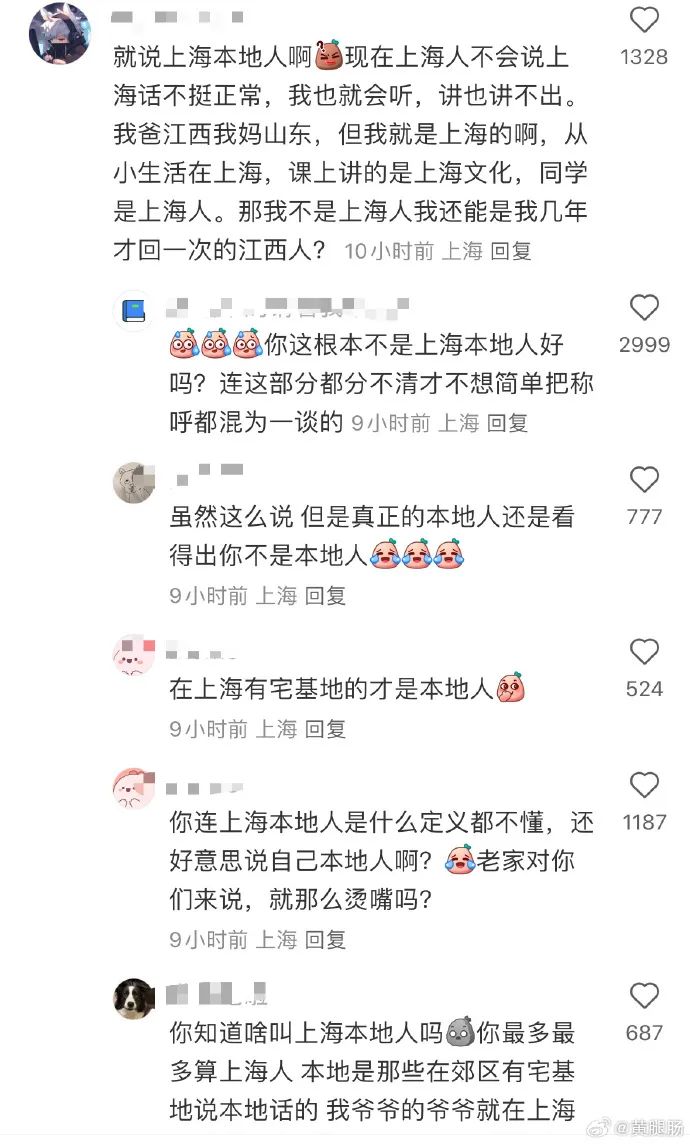Viewport: 690px width, 1144px height.
Task: Like the comment with 1328 likes
Action: point(644,21)
